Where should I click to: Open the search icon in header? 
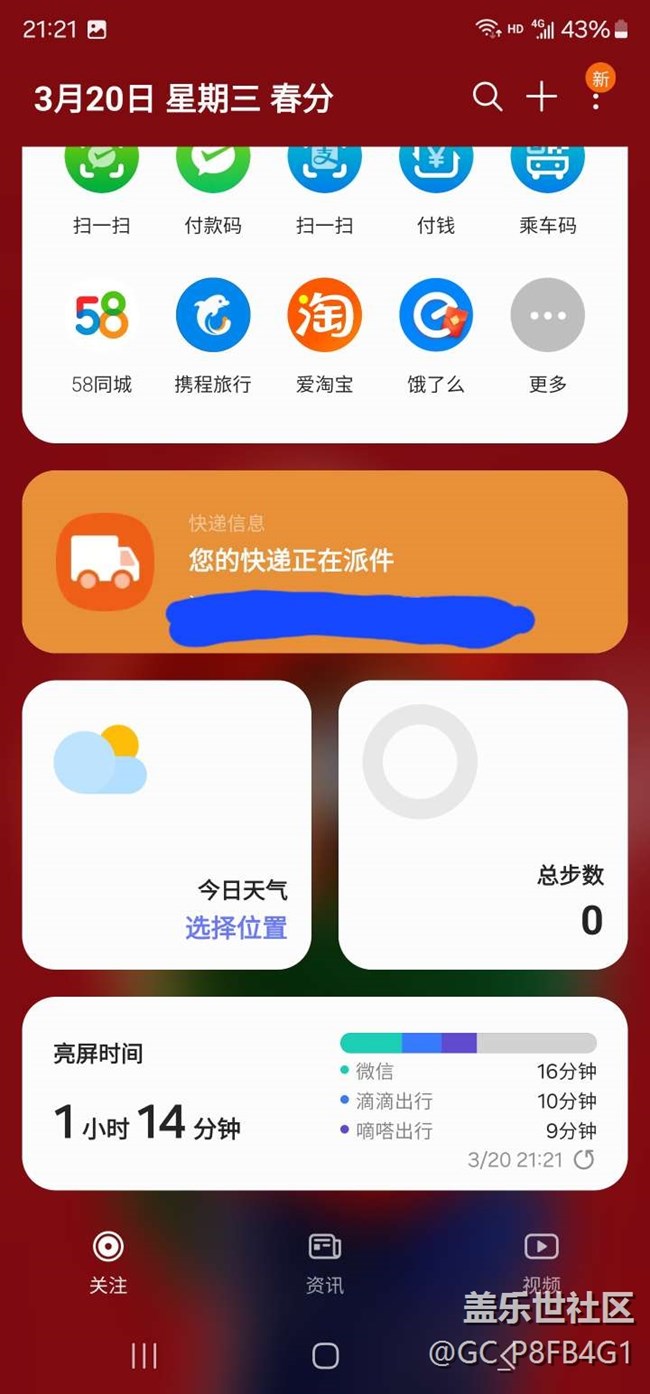487,97
